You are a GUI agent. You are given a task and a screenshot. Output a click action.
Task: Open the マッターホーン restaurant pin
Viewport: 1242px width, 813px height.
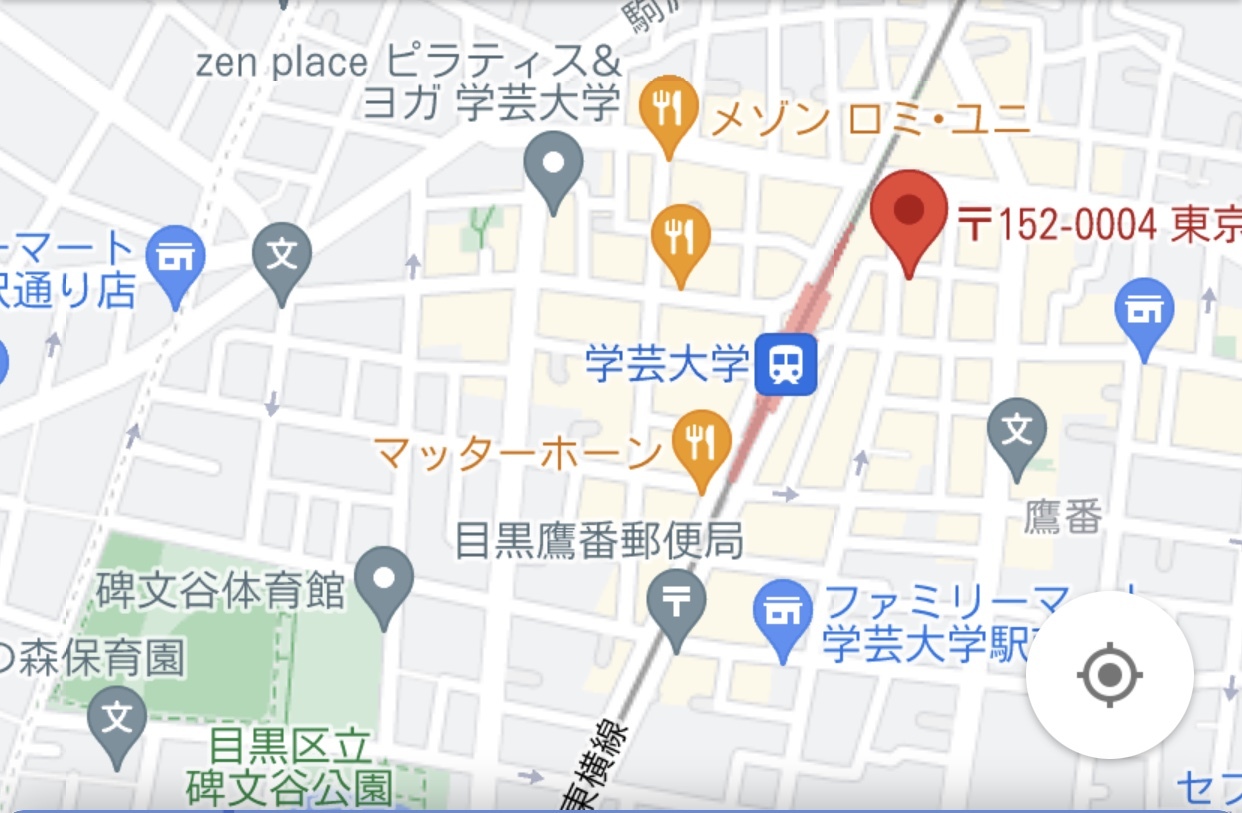(x=702, y=441)
